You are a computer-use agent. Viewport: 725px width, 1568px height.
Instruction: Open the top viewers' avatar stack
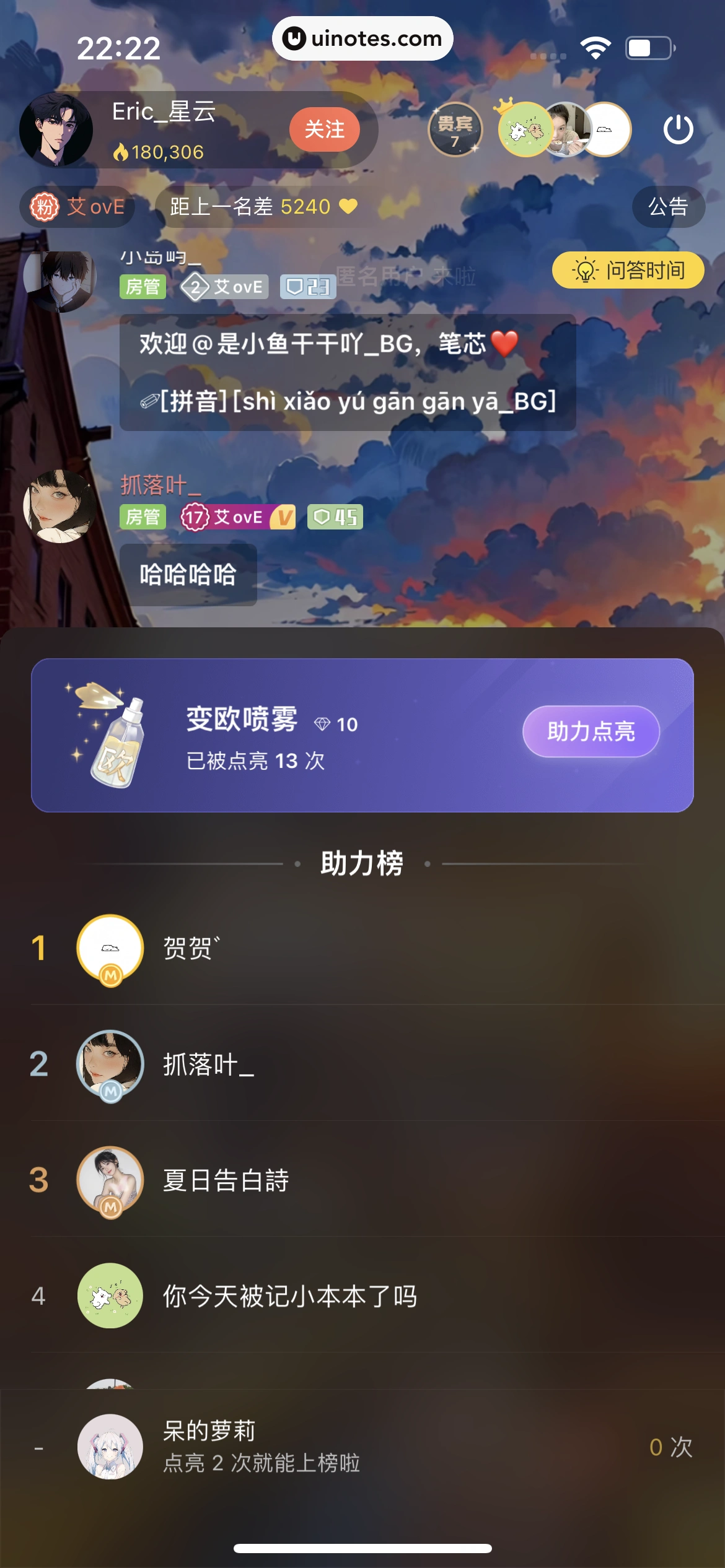tap(564, 129)
